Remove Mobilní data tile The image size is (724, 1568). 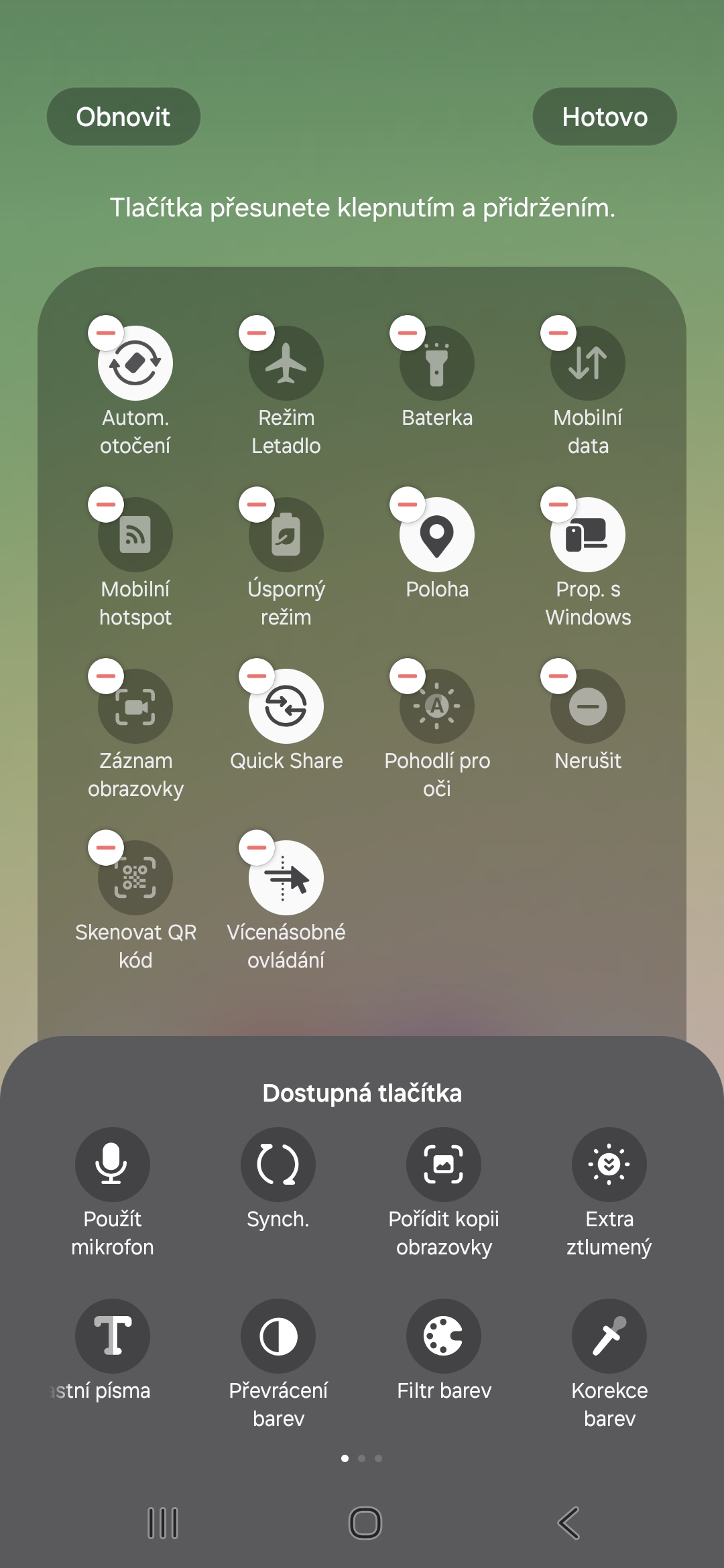558,332
